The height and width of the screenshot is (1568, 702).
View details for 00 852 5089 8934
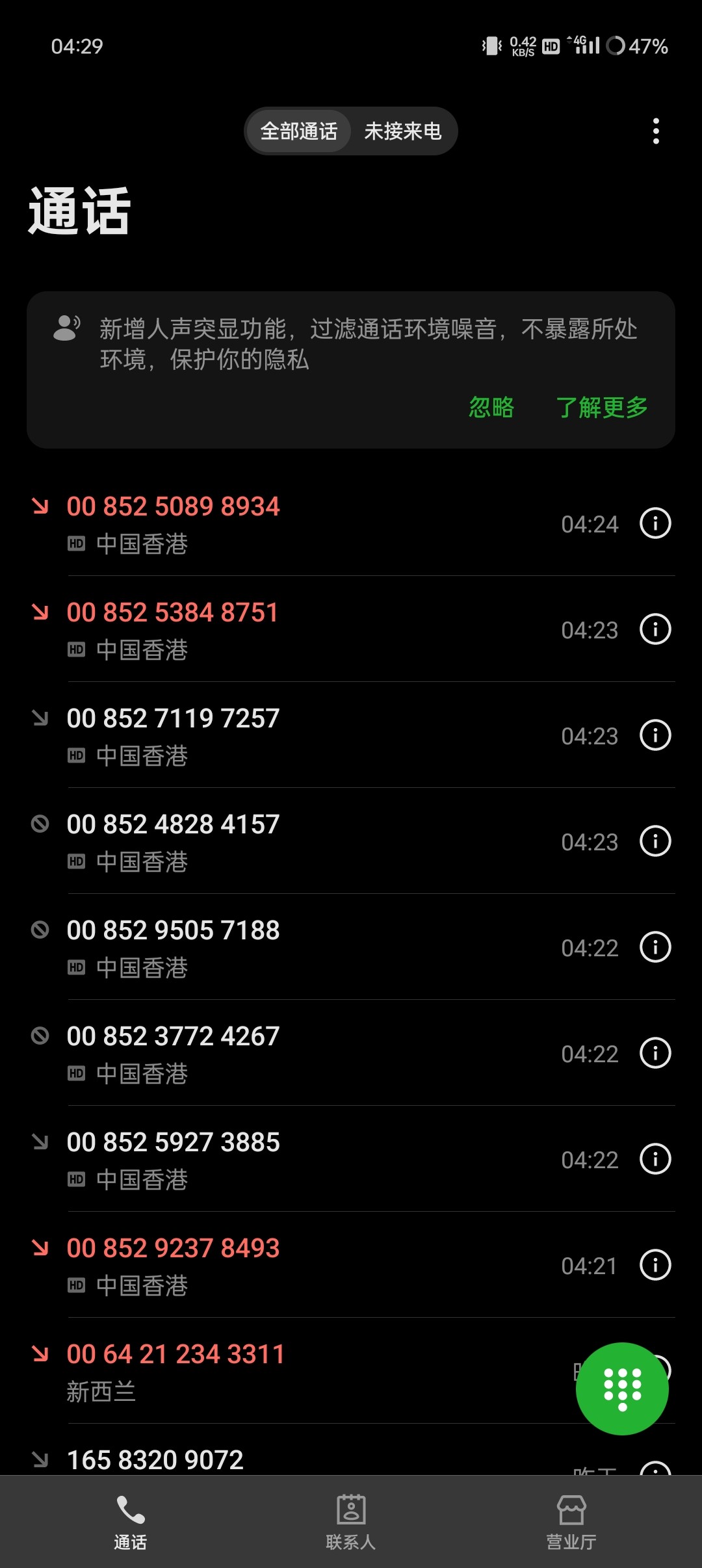click(655, 523)
